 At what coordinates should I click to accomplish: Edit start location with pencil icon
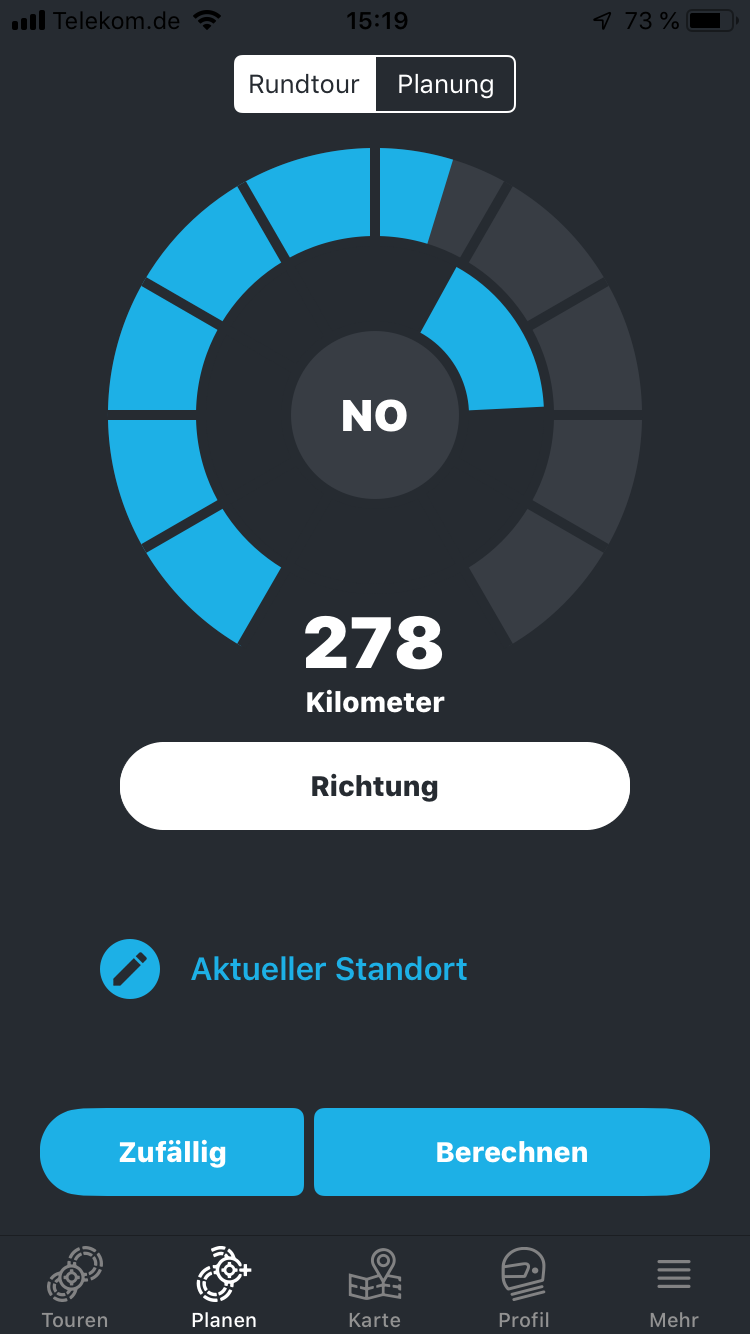(130, 969)
